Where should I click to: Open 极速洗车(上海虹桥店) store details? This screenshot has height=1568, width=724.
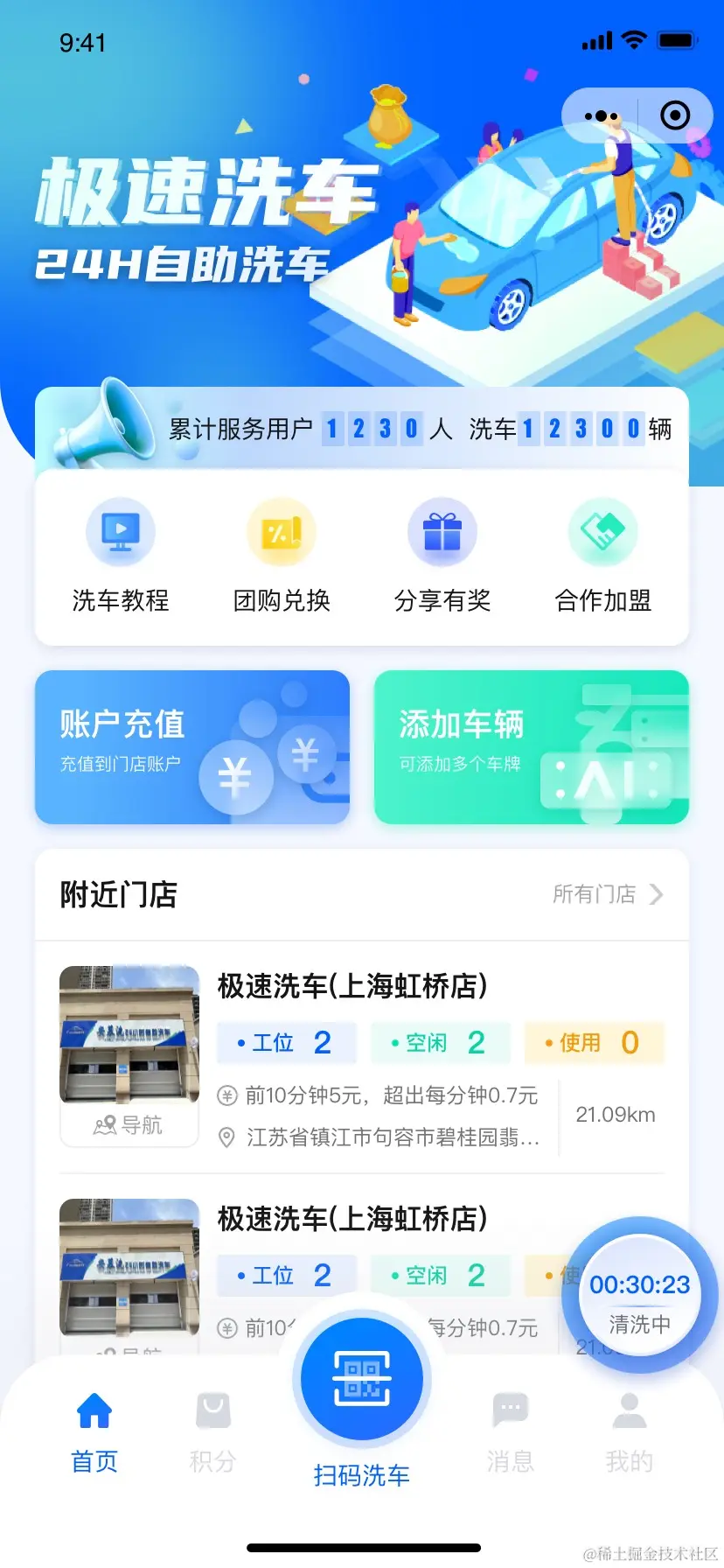352,986
